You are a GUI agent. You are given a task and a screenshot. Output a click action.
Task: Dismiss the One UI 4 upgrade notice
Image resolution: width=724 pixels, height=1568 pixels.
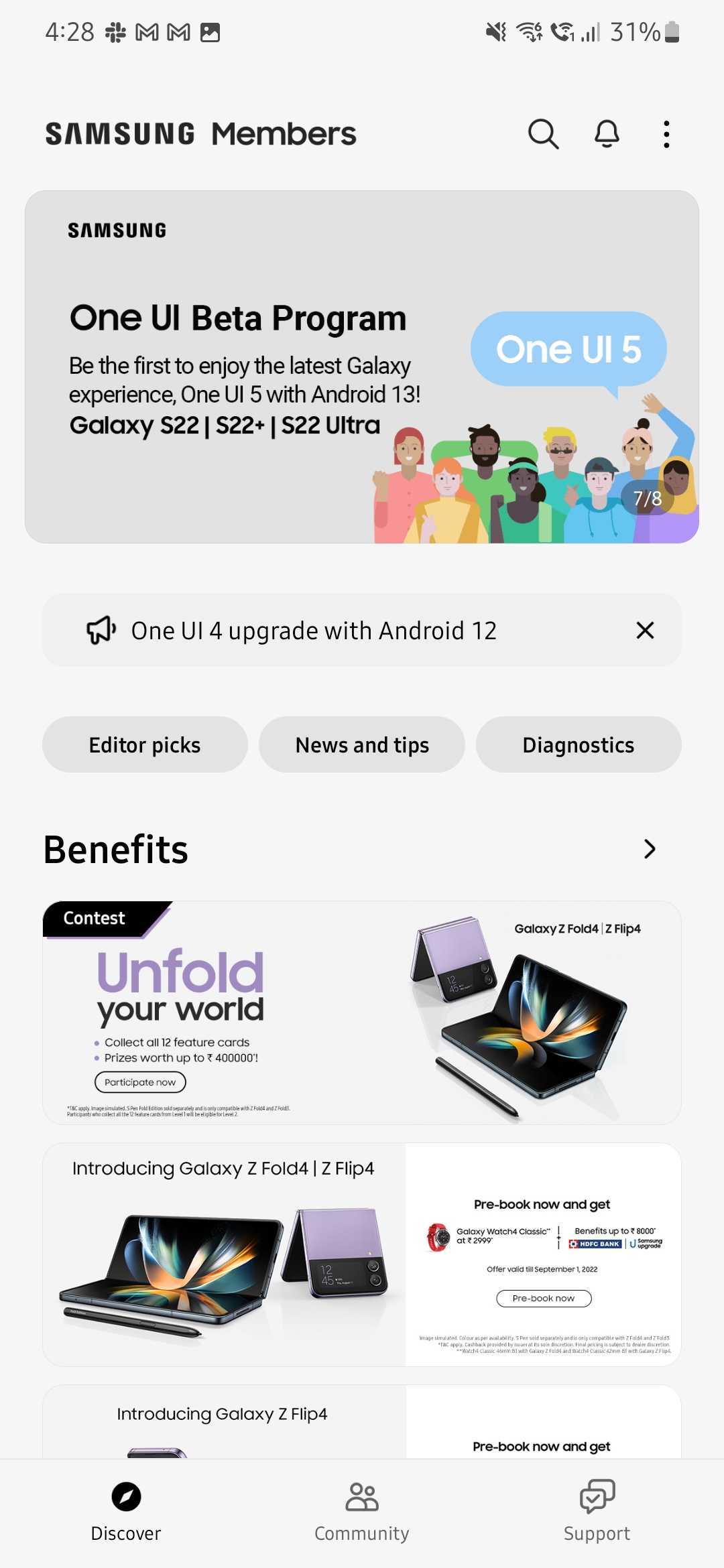[x=645, y=631]
